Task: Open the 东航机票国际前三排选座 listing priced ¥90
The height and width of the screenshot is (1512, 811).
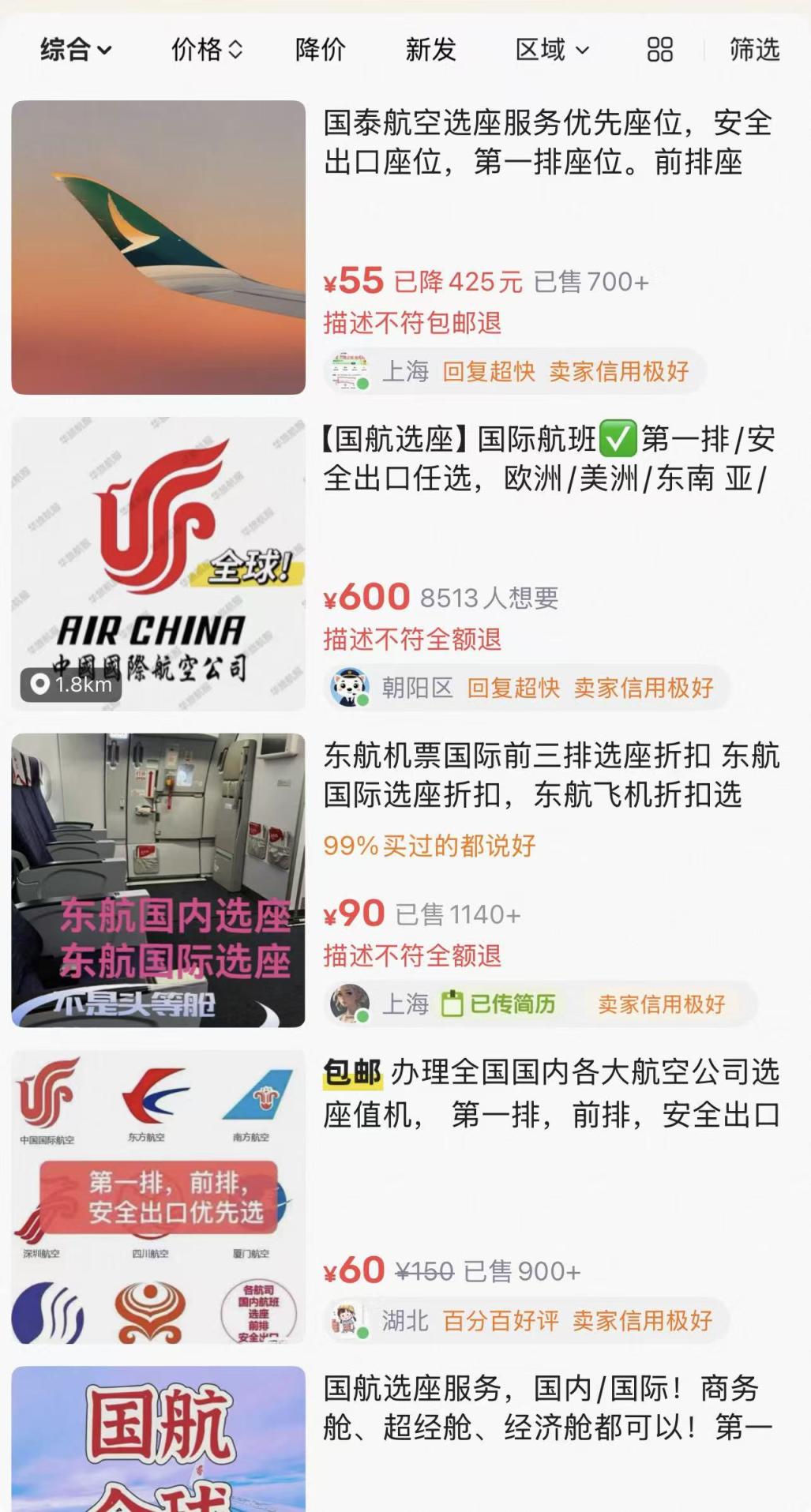Action: 550,775
